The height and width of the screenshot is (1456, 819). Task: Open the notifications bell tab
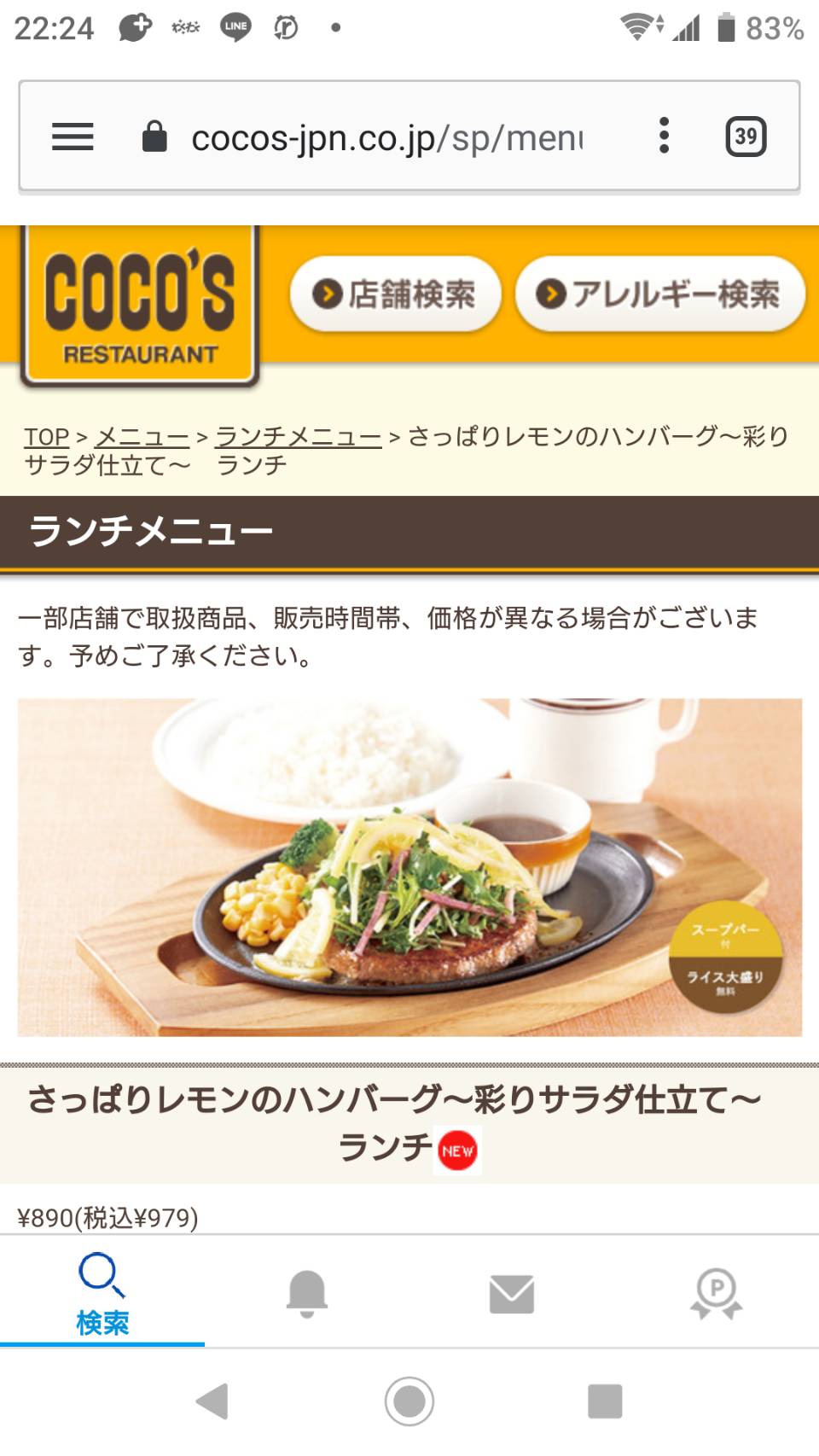pos(307,1292)
